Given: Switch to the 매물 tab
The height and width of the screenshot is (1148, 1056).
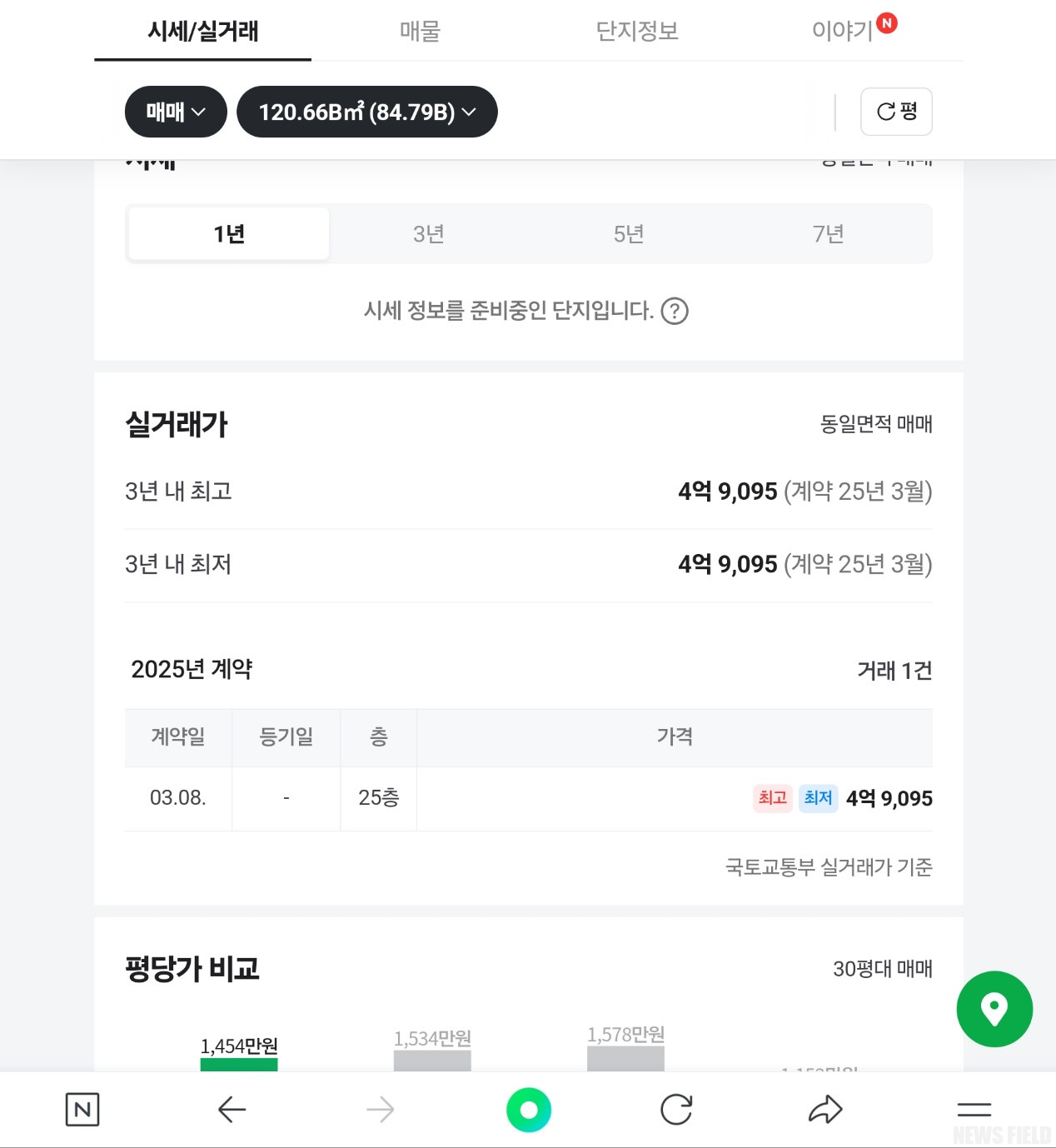Looking at the screenshot, I should click(420, 31).
